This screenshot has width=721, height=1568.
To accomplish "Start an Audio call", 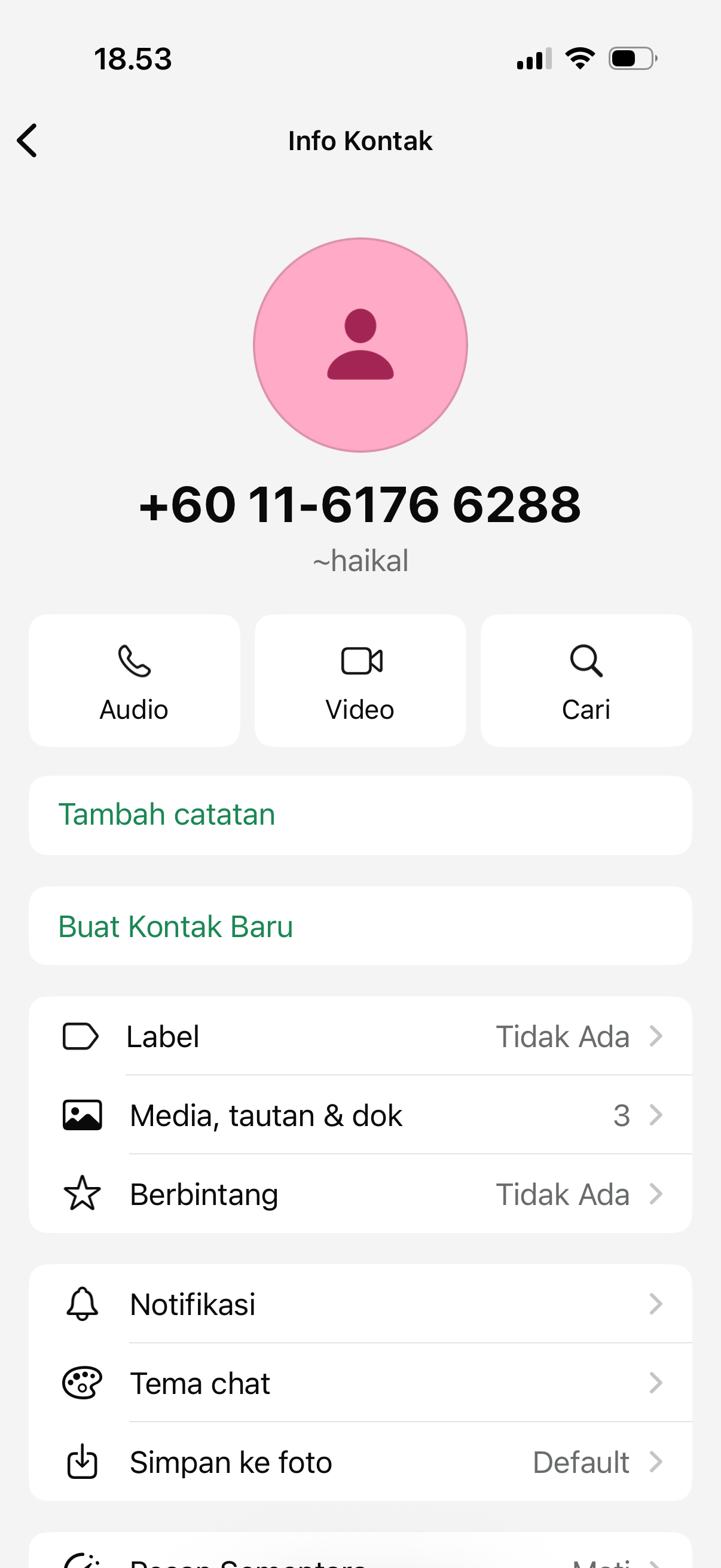I will (x=134, y=681).
